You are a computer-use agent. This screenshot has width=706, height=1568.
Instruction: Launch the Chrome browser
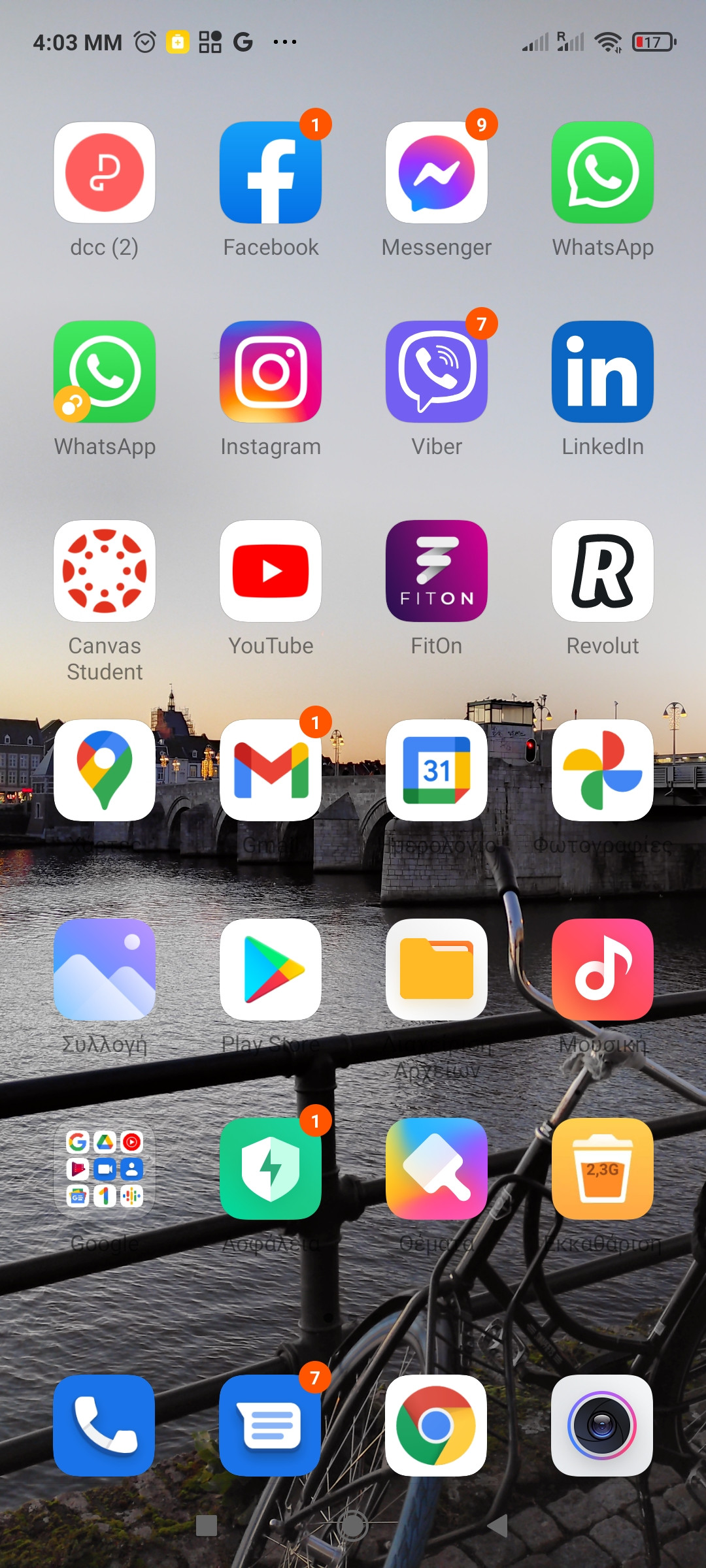coord(436,1426)
